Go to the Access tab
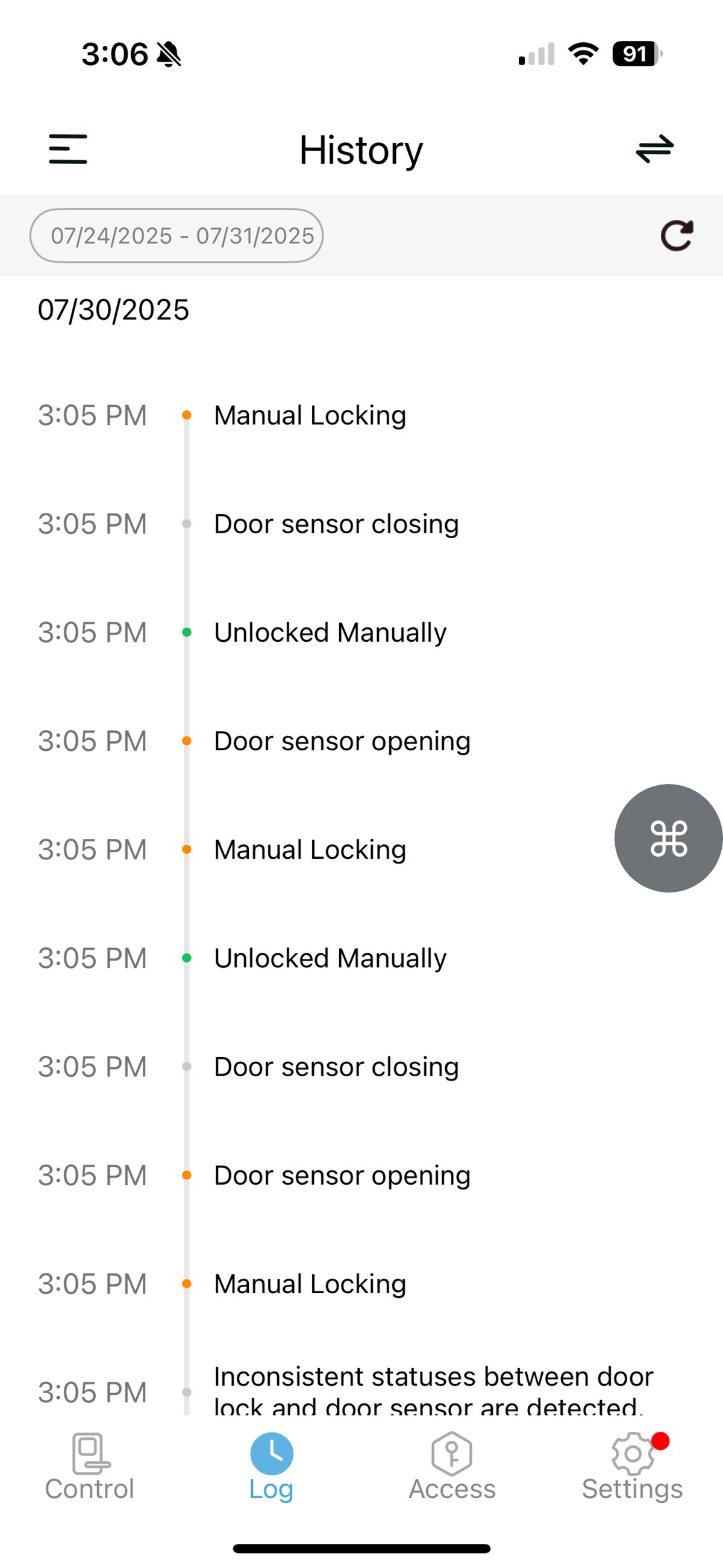Viewport: 723px width, 1568px height. pos(451,1467)
